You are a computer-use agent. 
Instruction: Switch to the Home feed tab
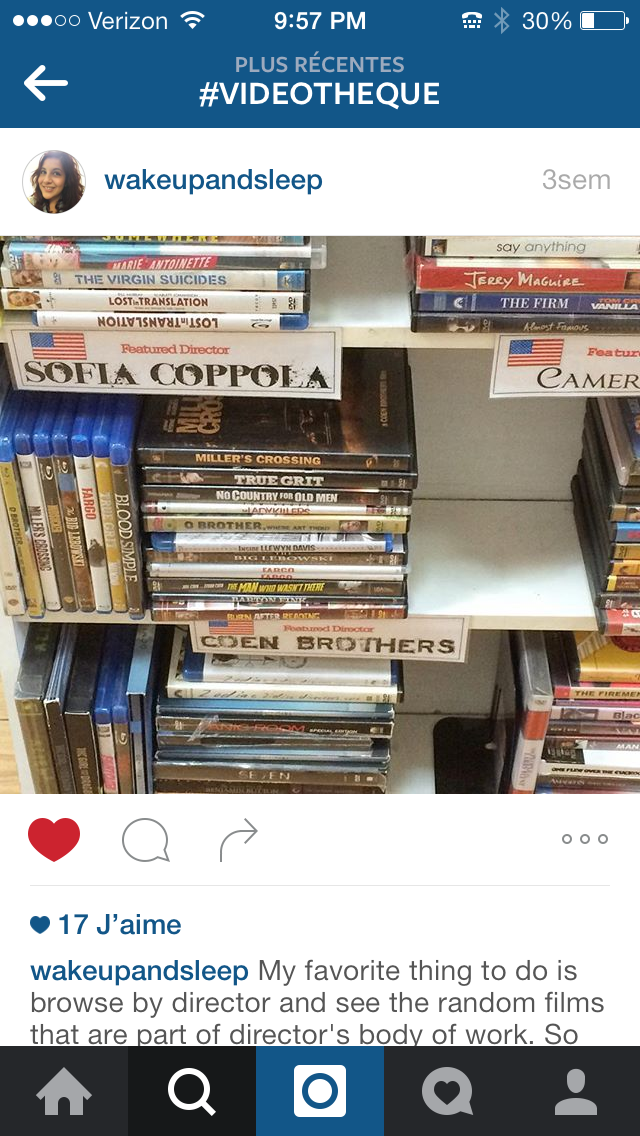coord(64,1091)
